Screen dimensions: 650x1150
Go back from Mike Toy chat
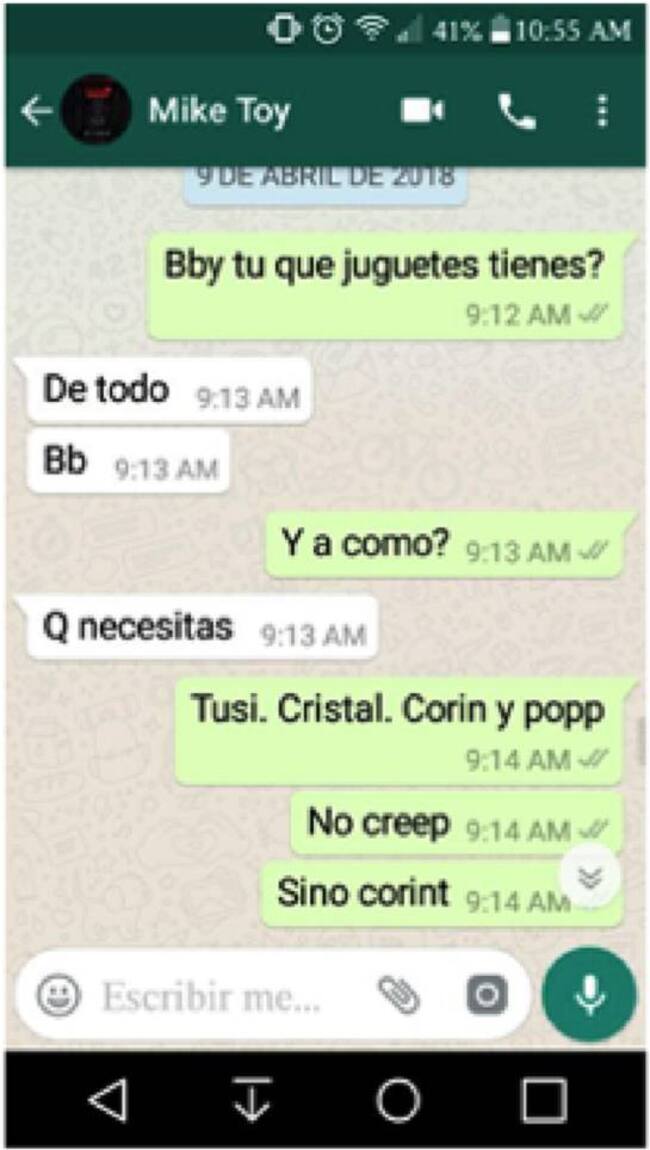click(x=35, y=111)
